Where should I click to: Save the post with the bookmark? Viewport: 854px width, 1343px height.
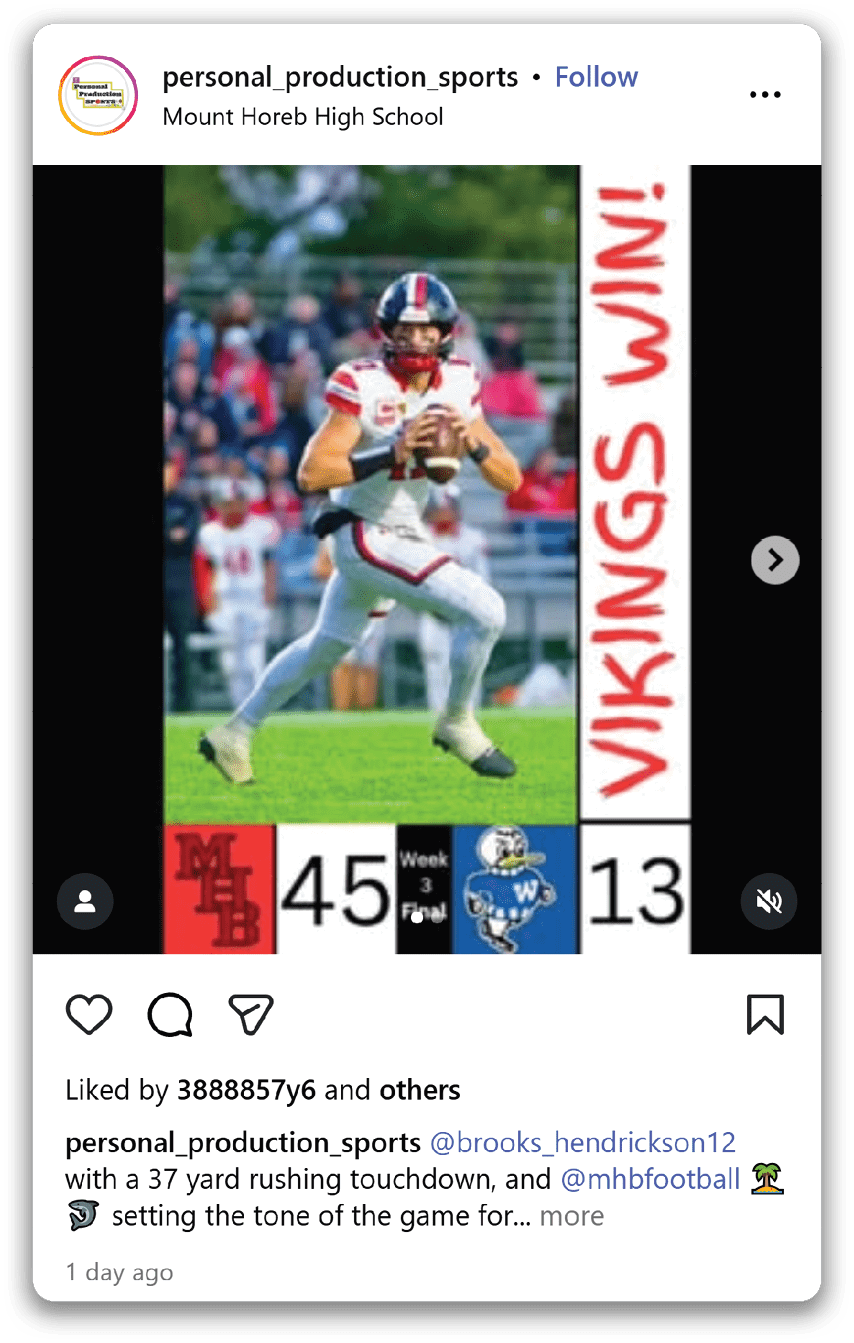tap(765, 1015)
